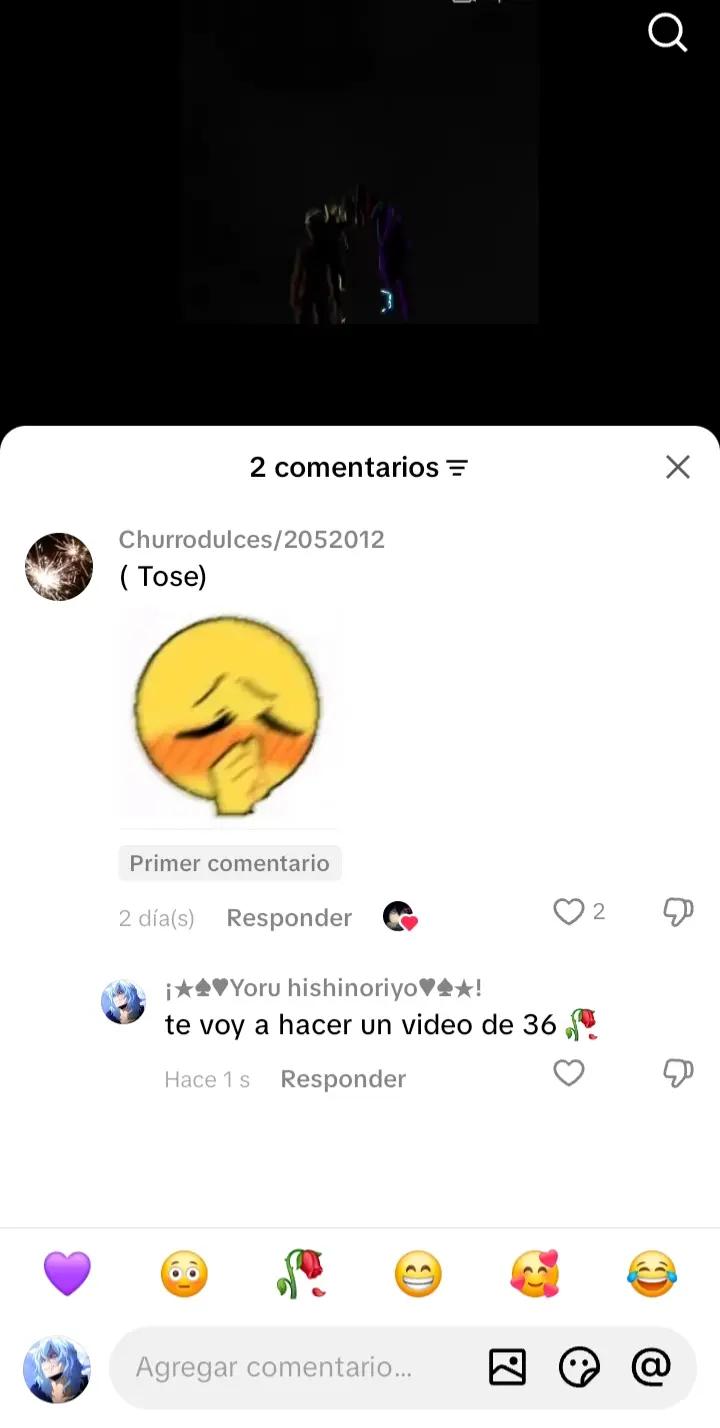Open comment sort options next to 2 comentarios

(x=457, y=468)
